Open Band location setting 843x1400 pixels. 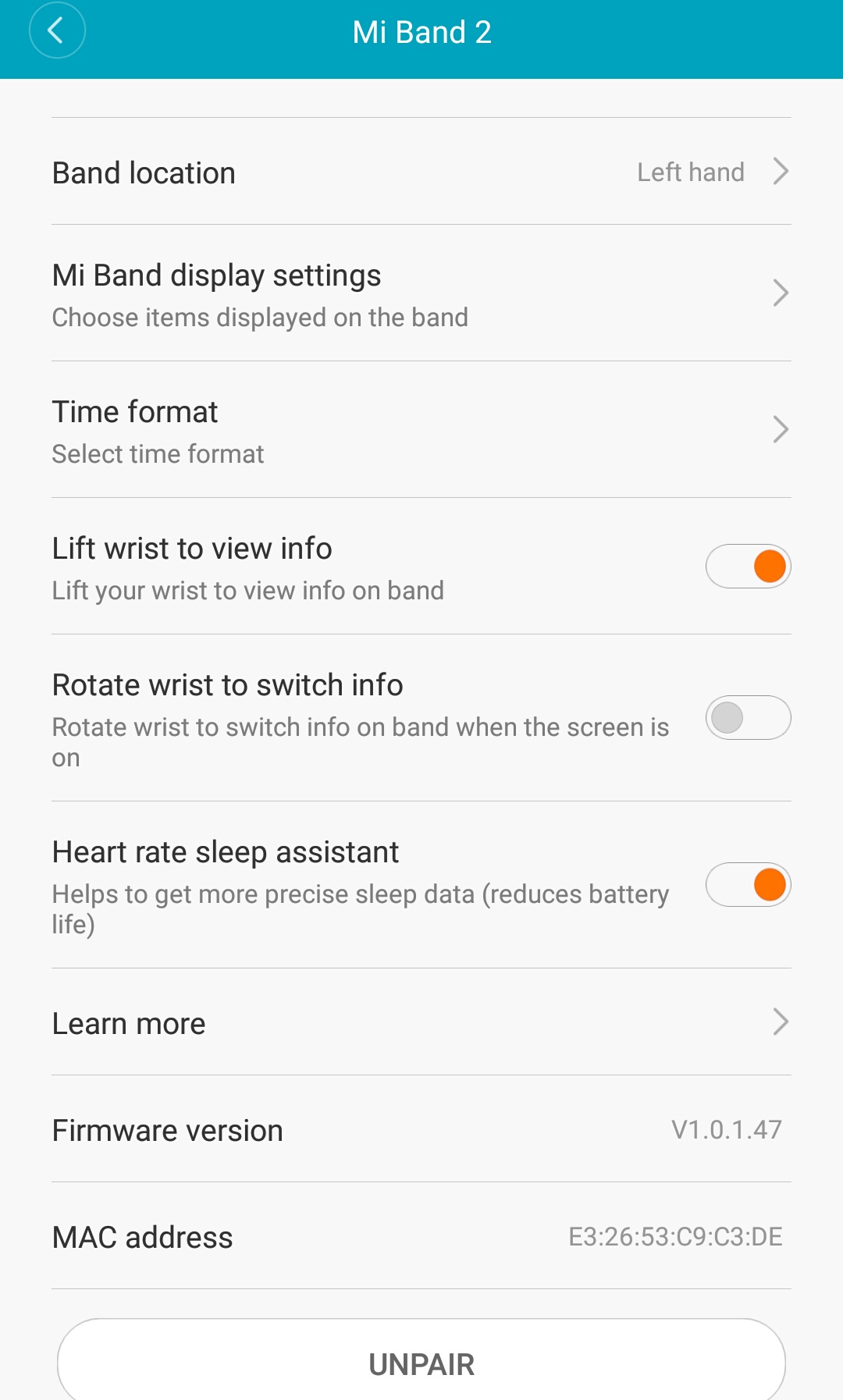point(421,172)
